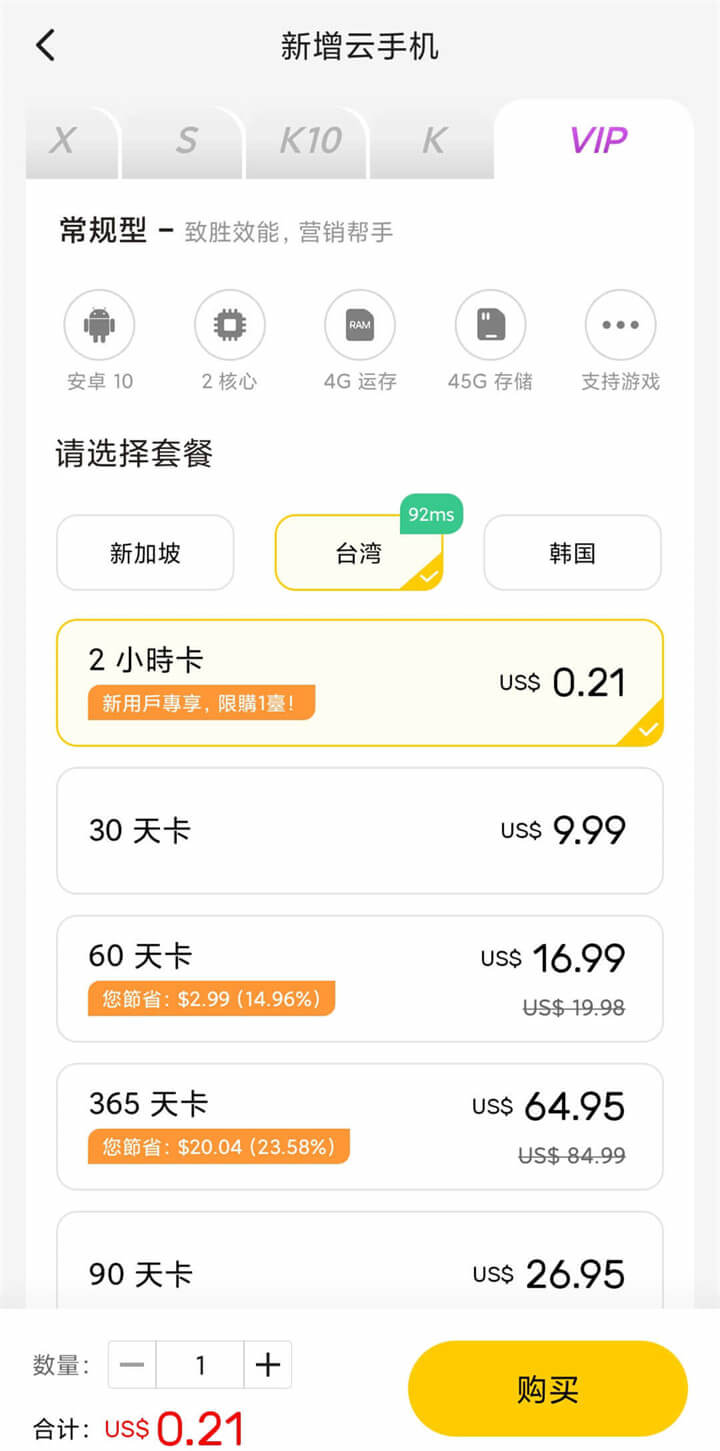
Task: Click the 4G 运存 RAM icon
Action: click(x=360, y=324)
